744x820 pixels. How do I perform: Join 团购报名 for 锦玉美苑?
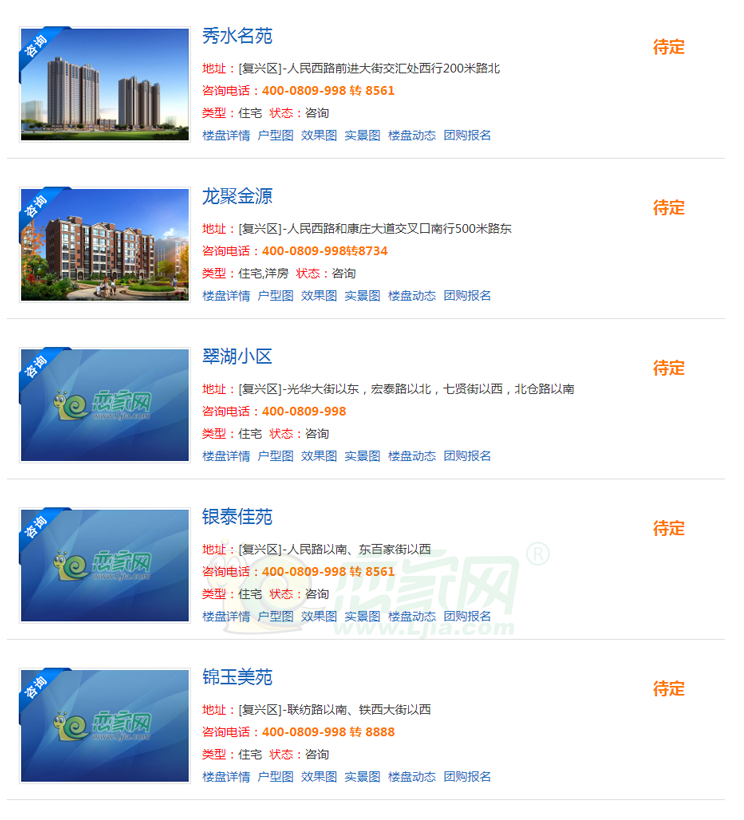(x=467, y=777)
